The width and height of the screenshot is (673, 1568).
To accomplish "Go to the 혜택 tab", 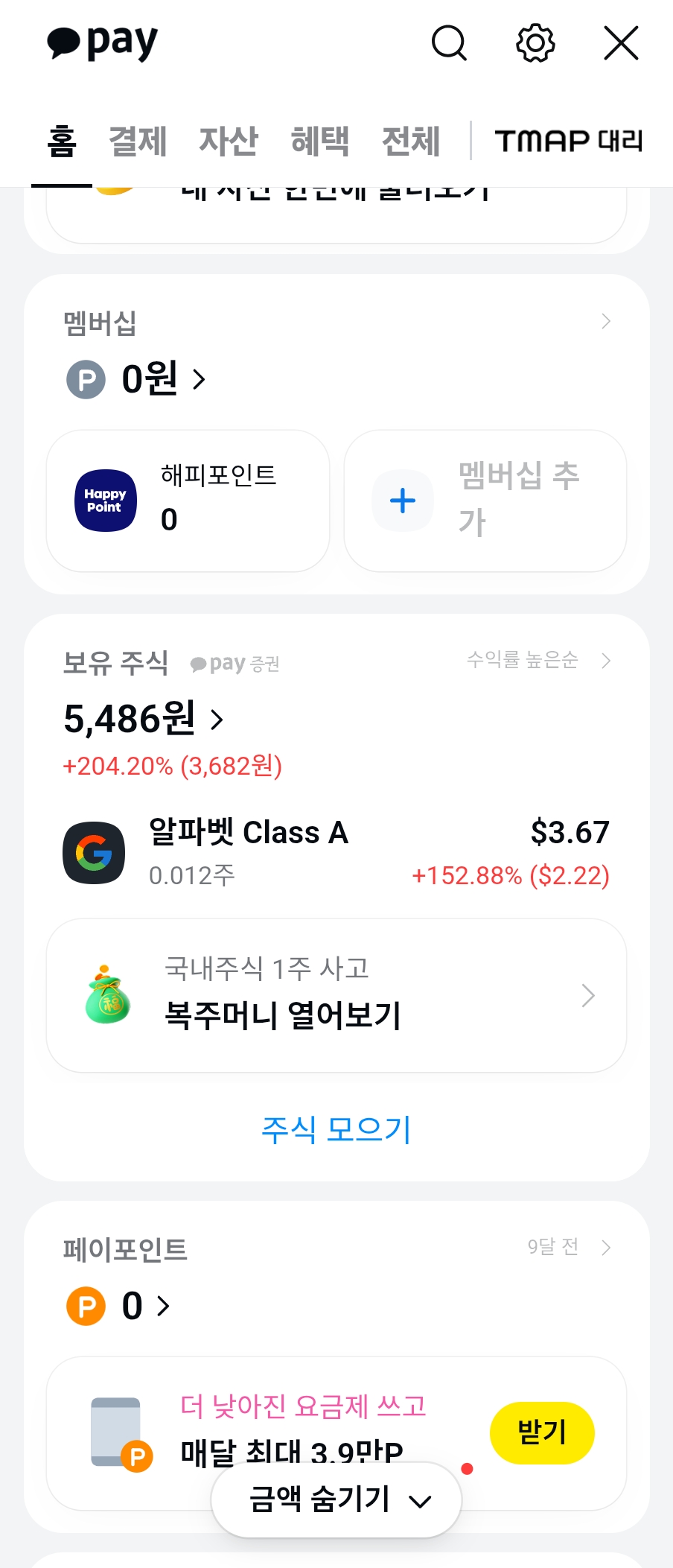I will (319, 141).
